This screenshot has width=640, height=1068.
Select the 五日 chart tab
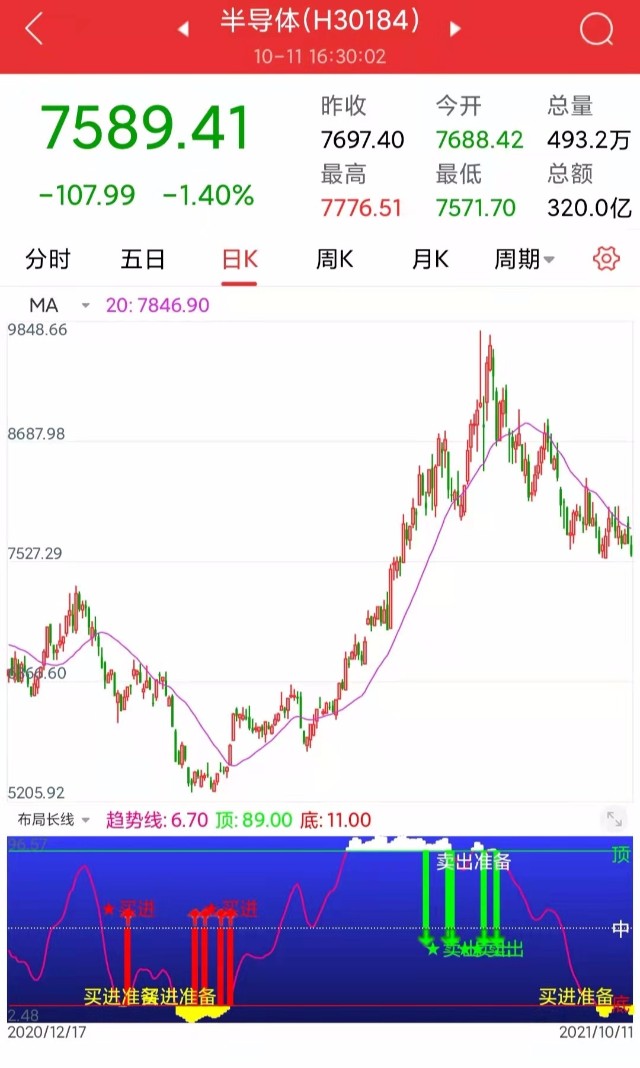click(143, 259)
